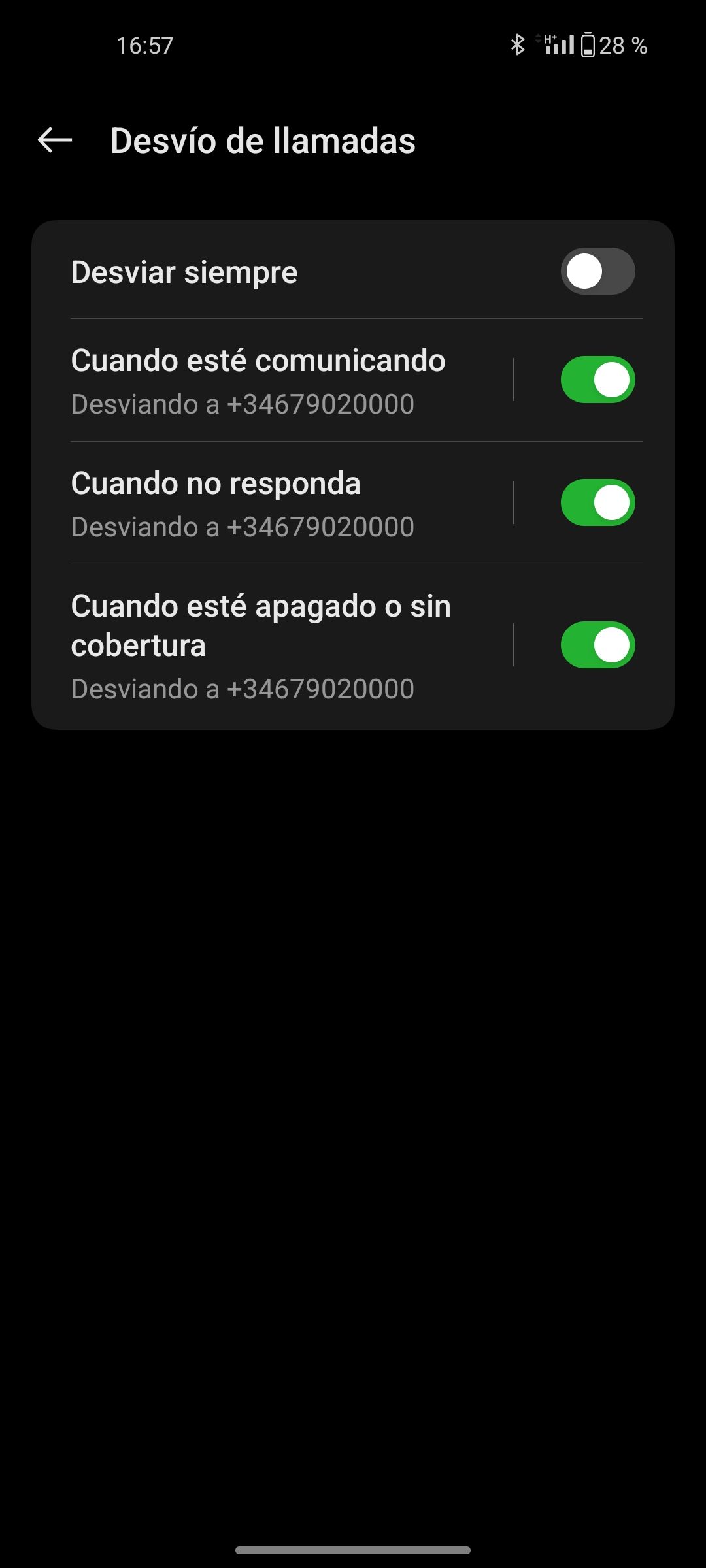The width and height of the screenshot is (706, 1568).
Task: Click the Bluetooth icon in the status bar
Action: click(x=518, y=44)
